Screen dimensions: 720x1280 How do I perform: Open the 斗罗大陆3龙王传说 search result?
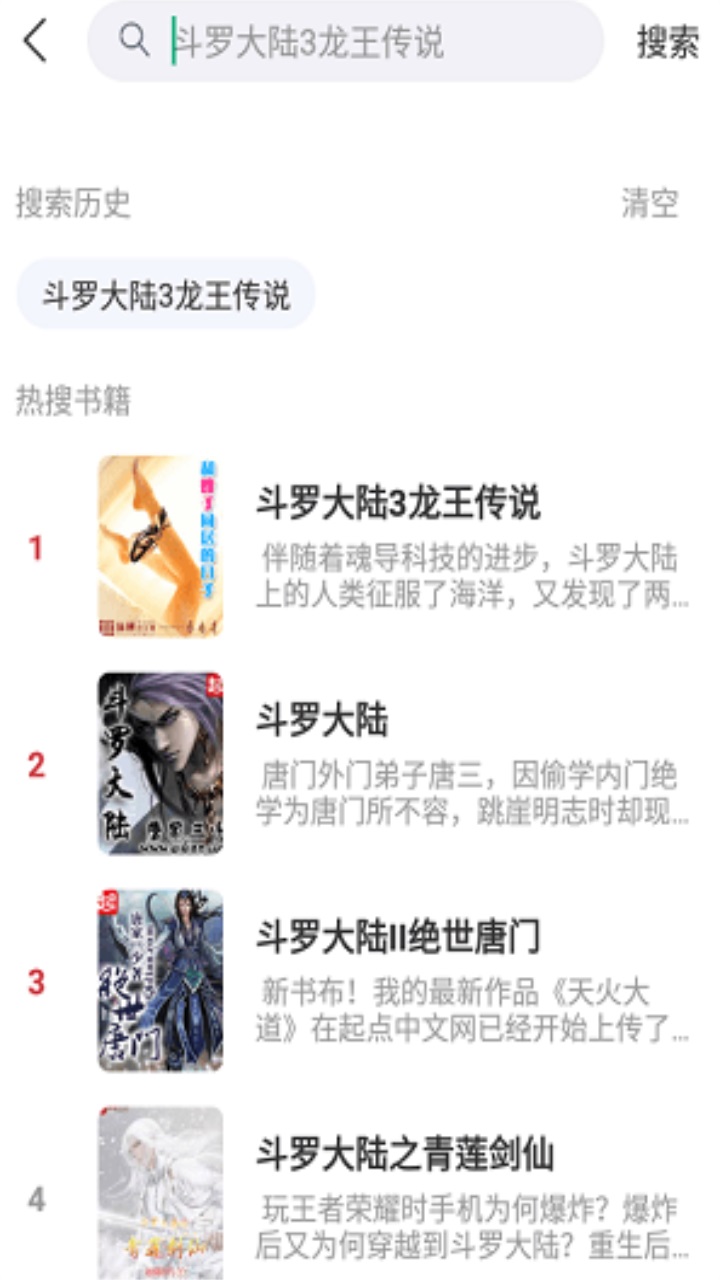400,500
